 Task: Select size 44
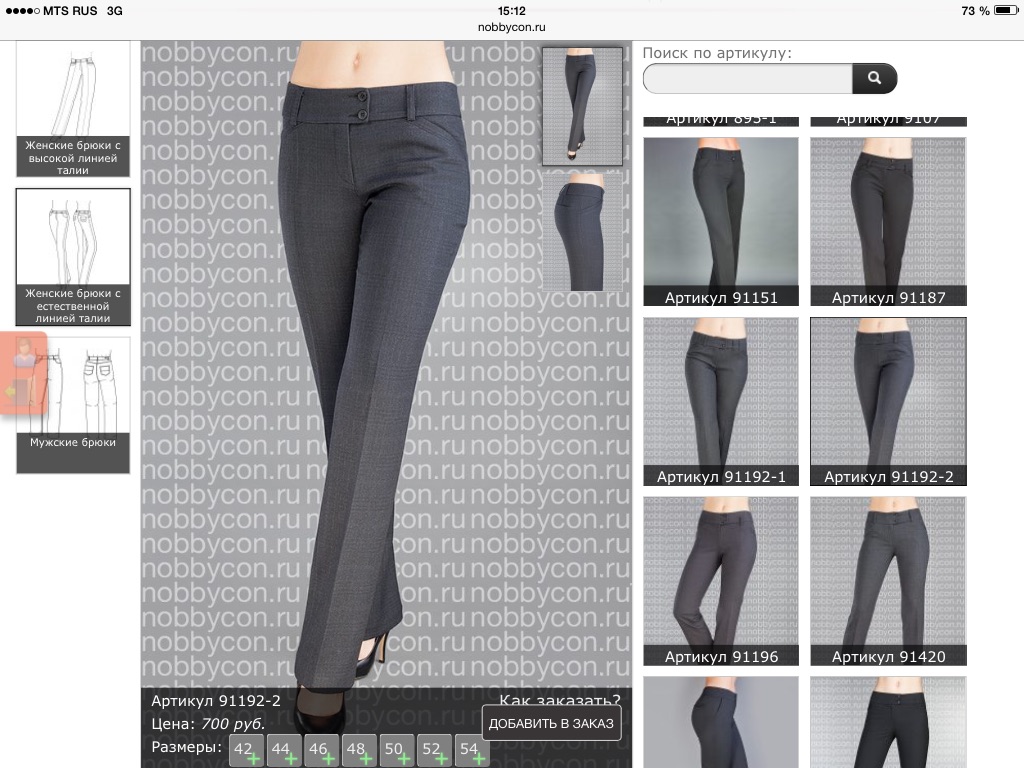pyautogui.click(x=283, y=750)
